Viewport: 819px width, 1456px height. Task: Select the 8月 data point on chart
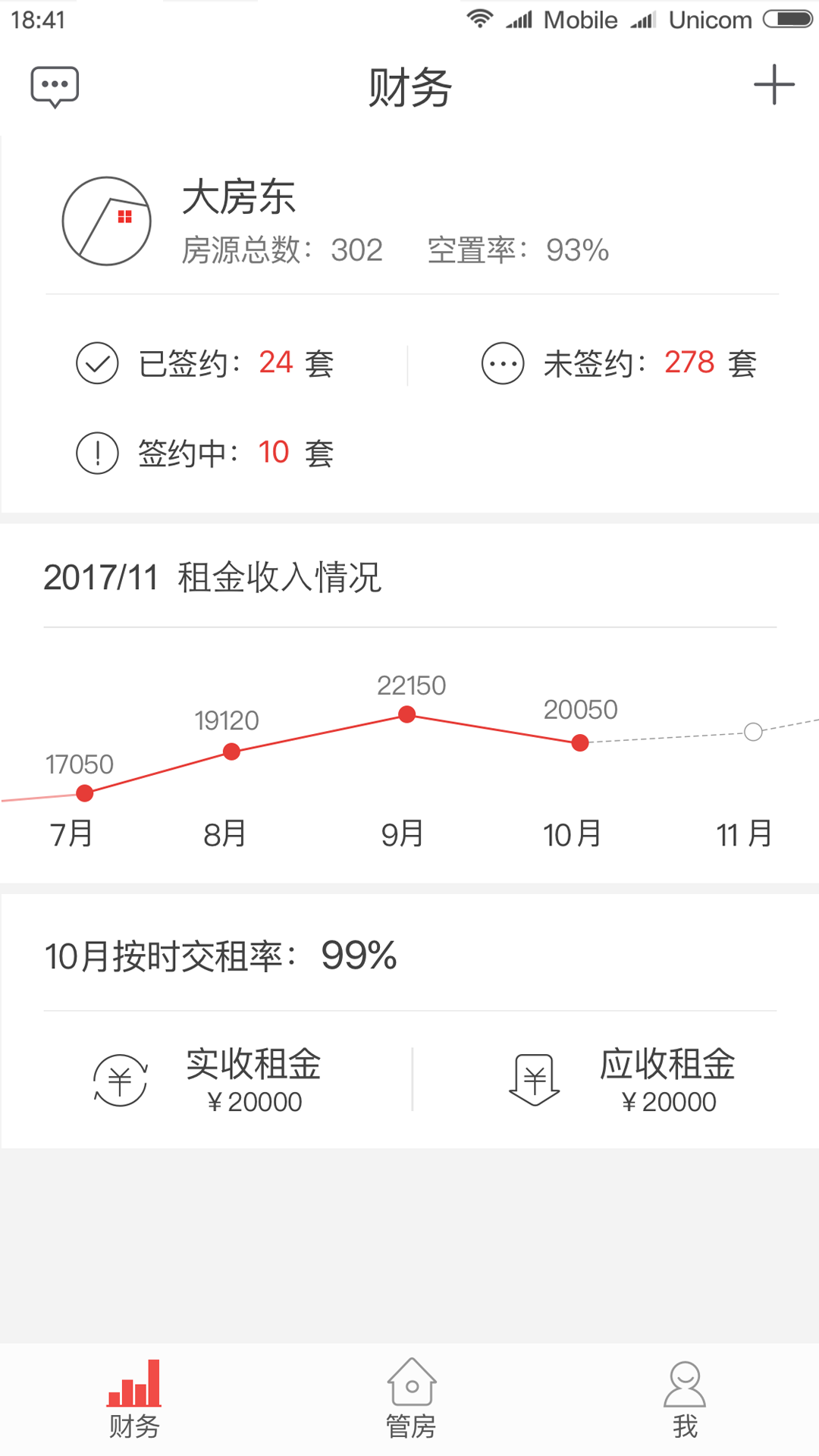(232, 752)
